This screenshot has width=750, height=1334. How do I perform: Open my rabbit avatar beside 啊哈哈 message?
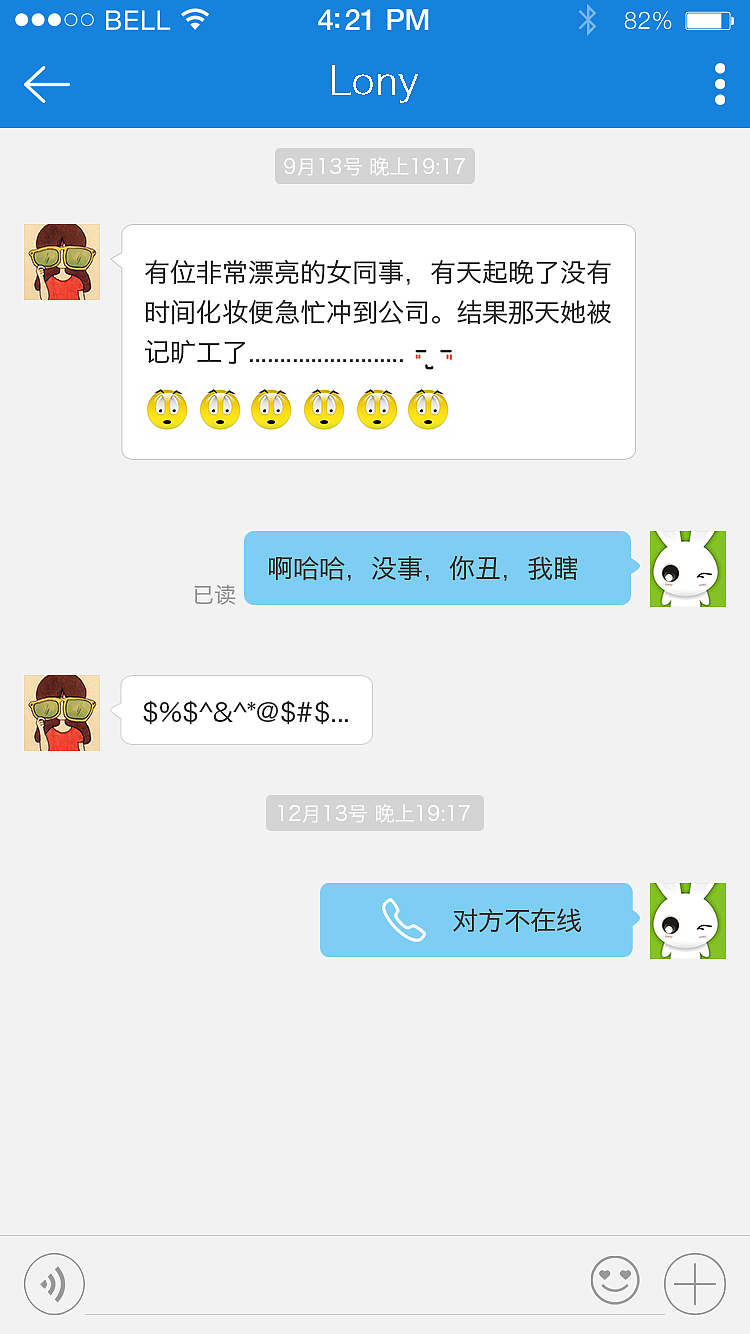[687, 569]
